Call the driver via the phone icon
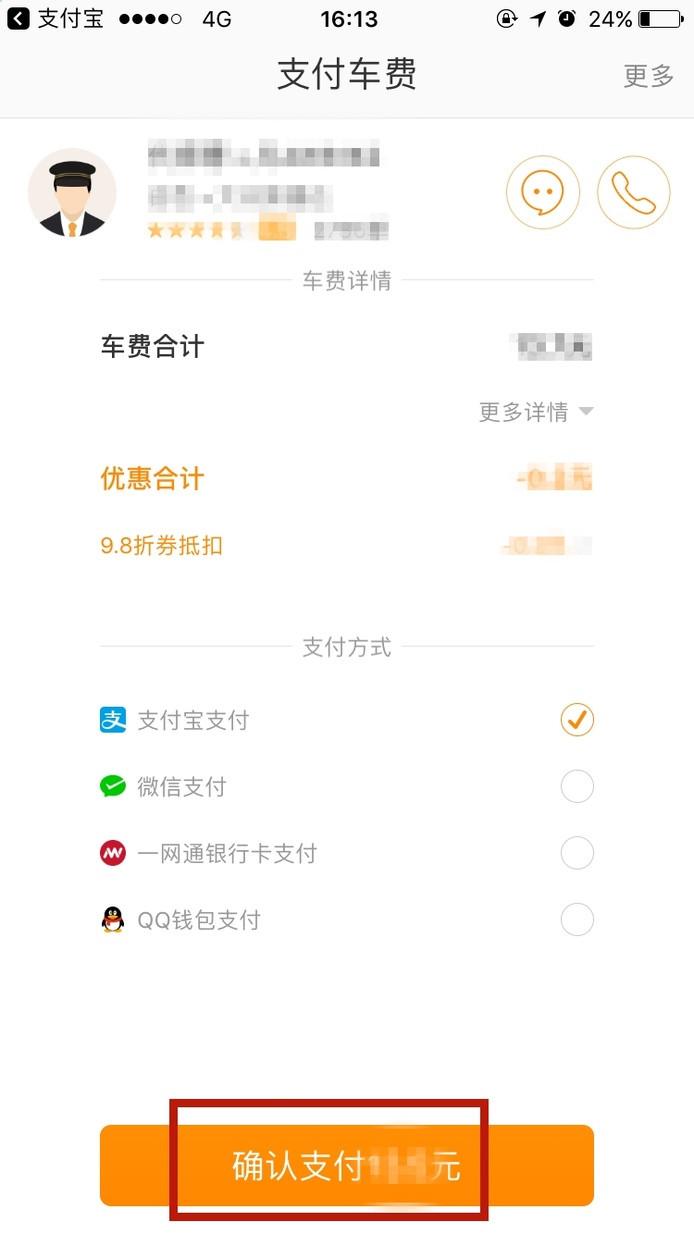This screenshot has width=694, height=1234. point(634,193)
